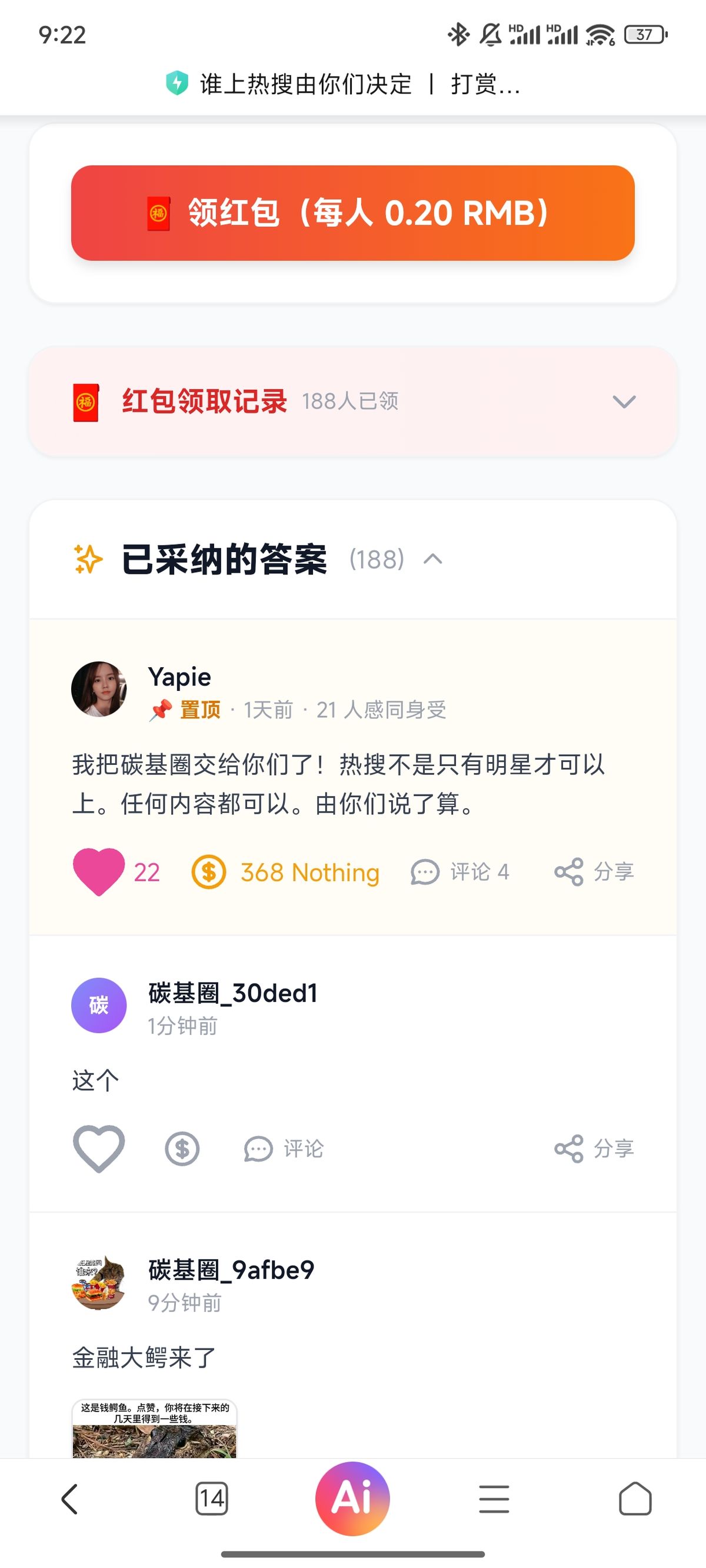Expand the 红包领取记录 claim records
The image size is (706, 1568).
coord(623,402)
